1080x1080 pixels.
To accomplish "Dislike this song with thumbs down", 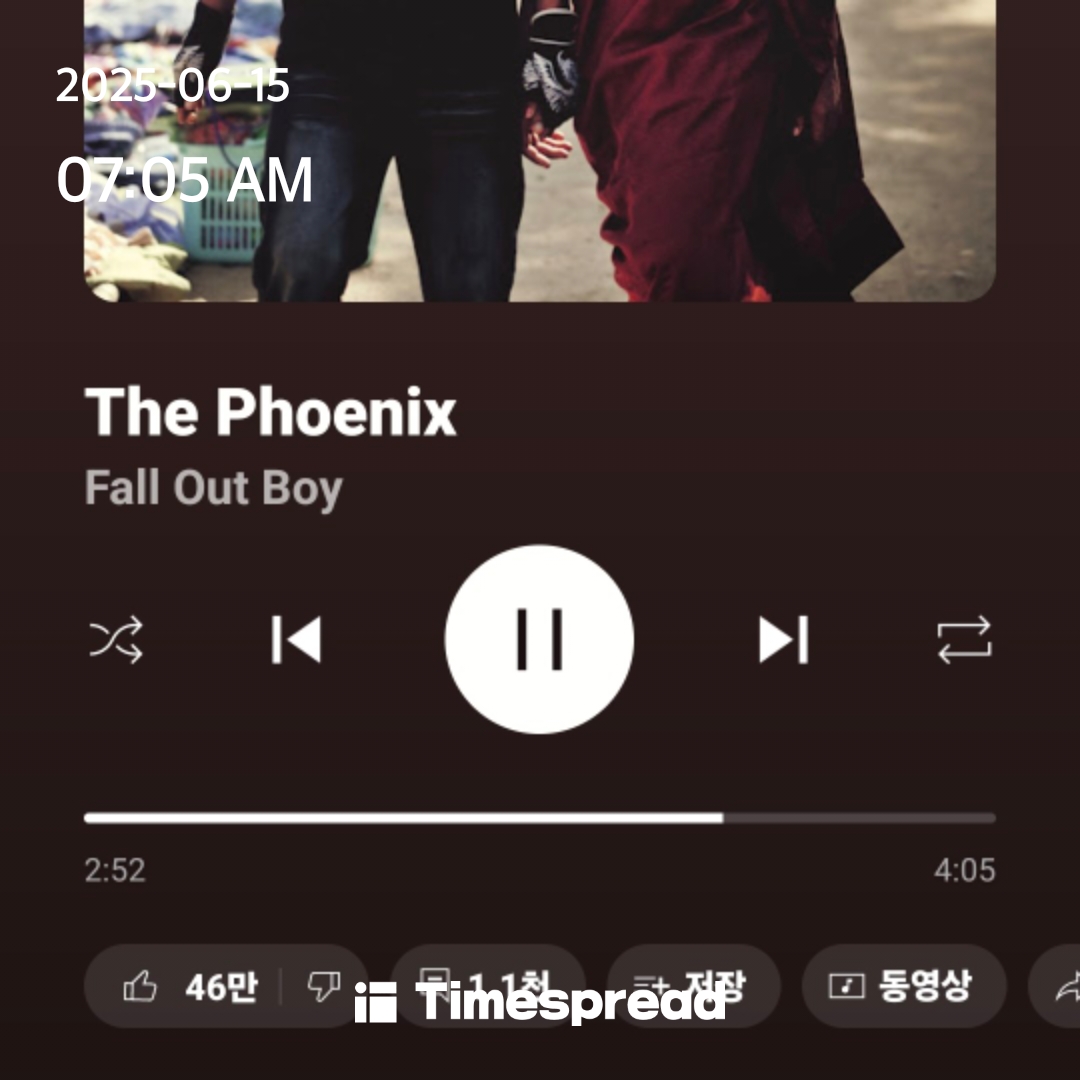I will [323, 987].
